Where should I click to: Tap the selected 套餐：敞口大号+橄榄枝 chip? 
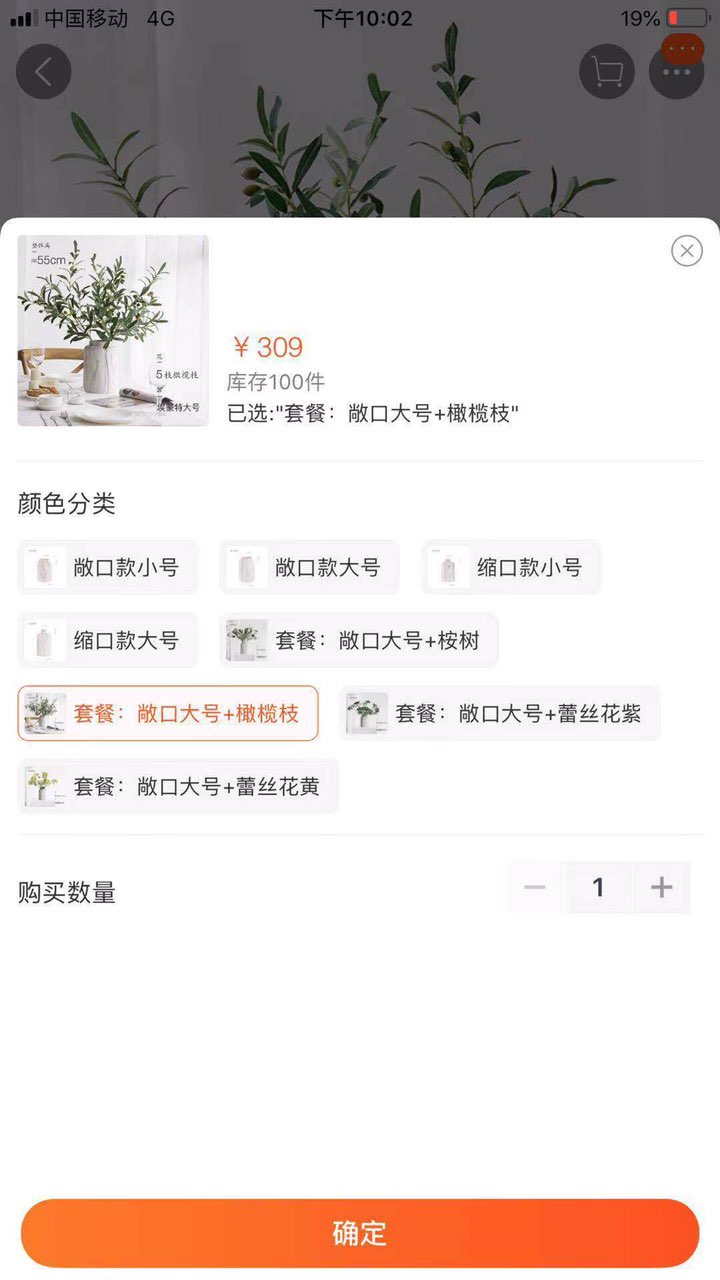tap(168, 713)
